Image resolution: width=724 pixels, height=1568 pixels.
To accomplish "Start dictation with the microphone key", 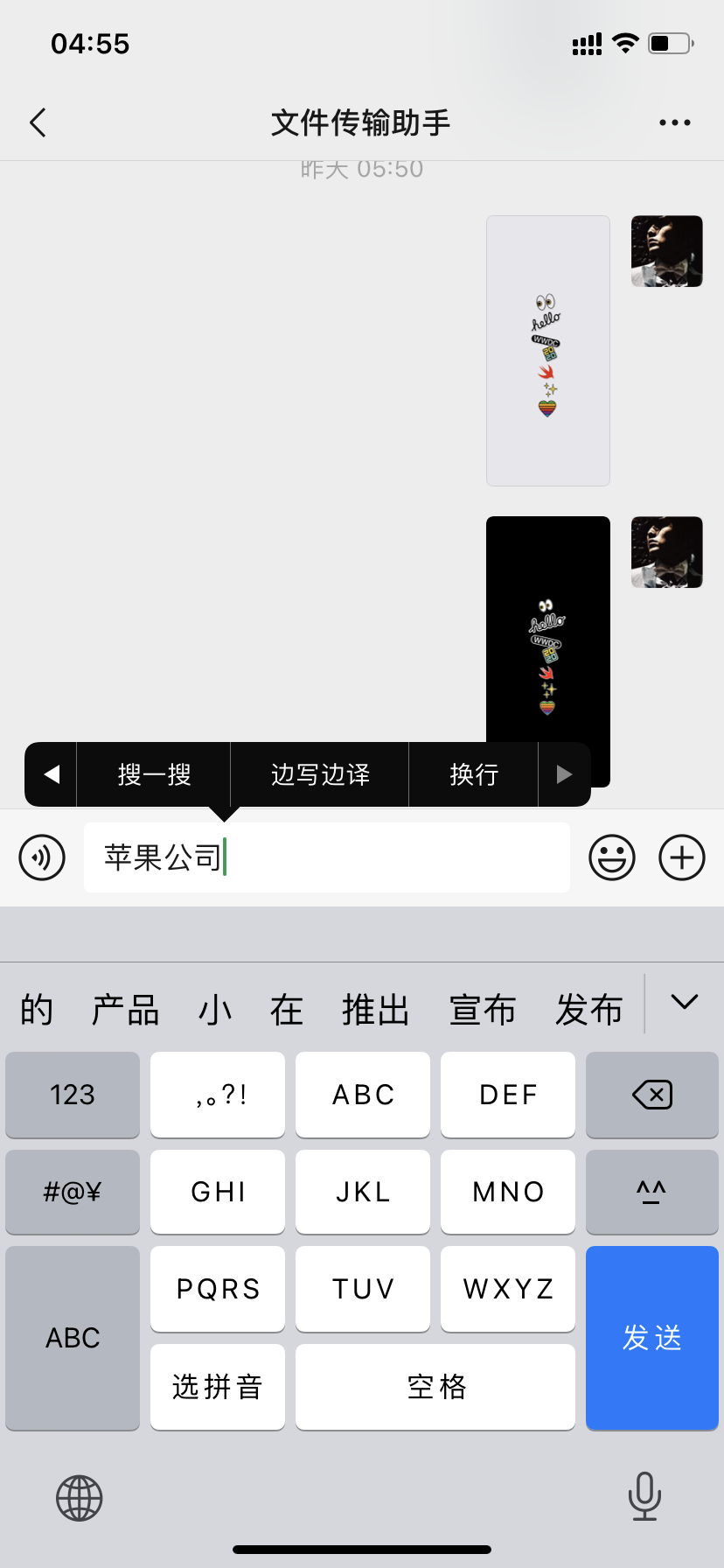I will [644, 1496].
